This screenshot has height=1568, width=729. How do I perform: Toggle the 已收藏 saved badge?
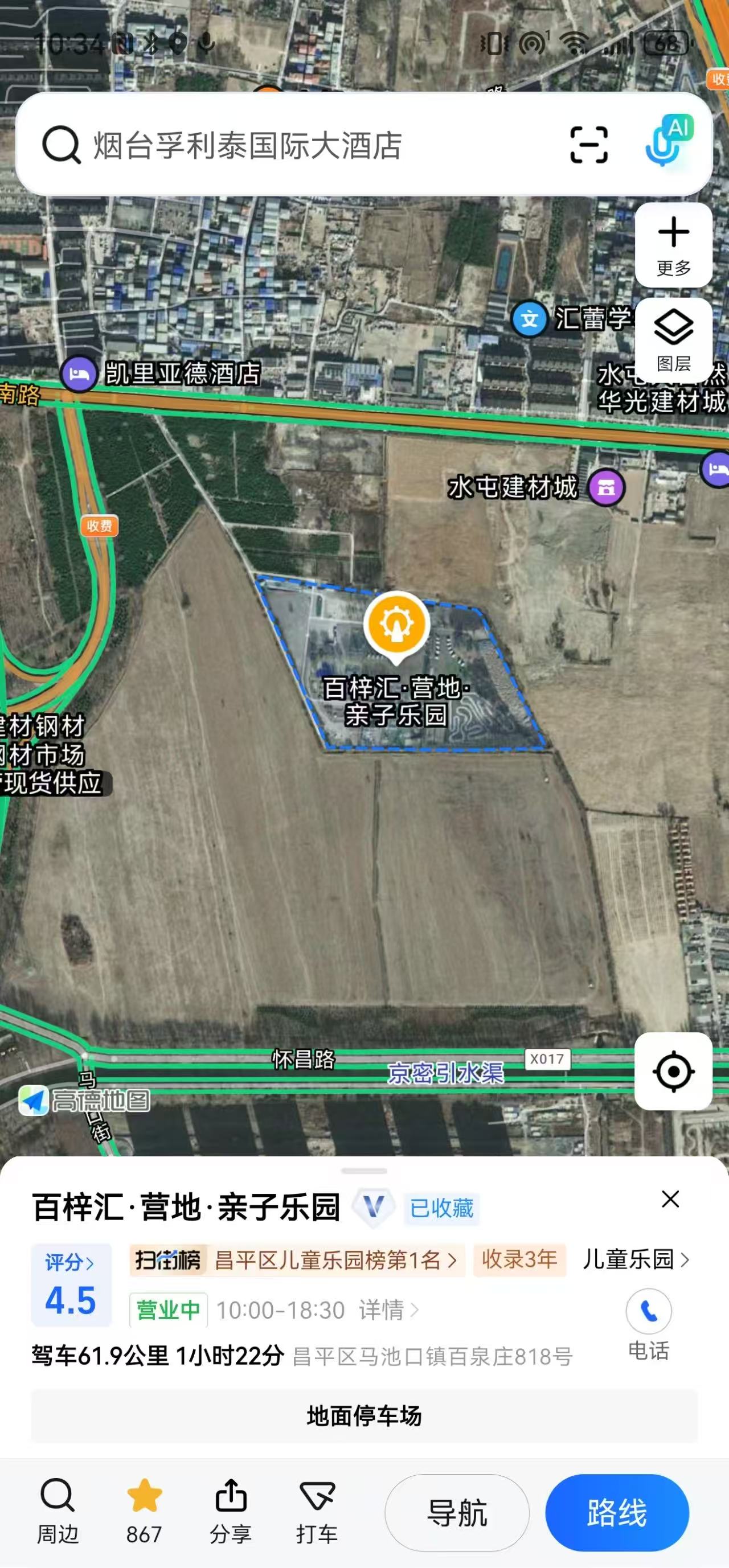coord(441,1208)
